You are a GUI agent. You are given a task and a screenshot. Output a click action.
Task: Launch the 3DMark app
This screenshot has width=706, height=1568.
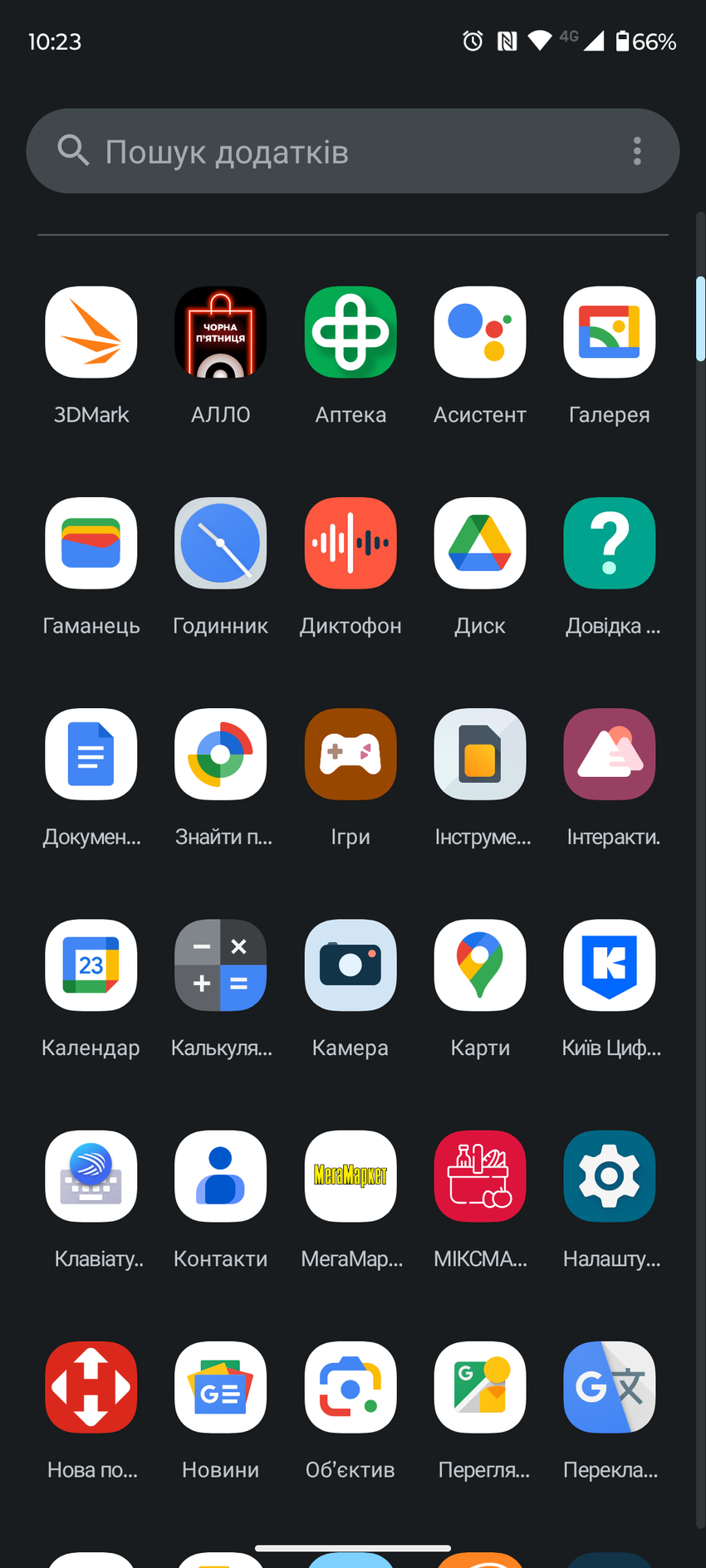[x=91, y=333]
